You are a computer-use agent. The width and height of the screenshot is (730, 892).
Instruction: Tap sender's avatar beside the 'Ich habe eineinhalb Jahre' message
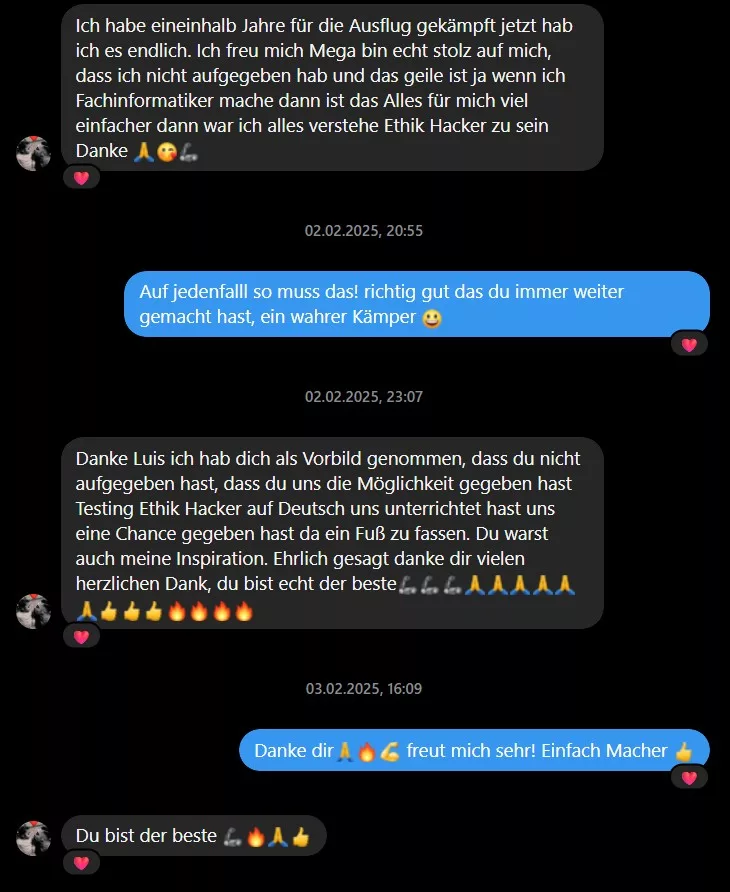pyautogui.click(x=34, y=153)
